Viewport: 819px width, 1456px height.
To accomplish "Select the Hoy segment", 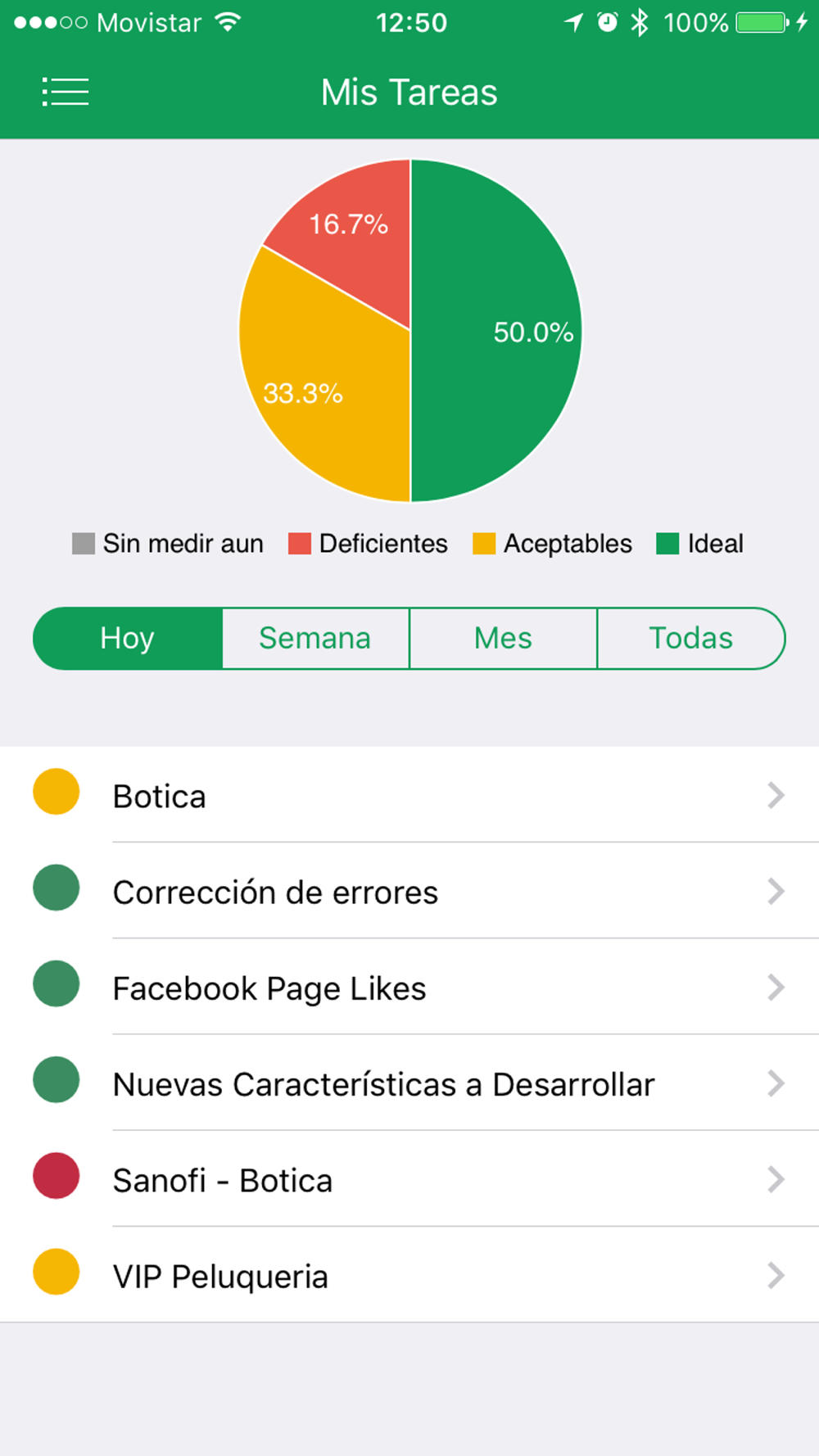I will 128,638.
